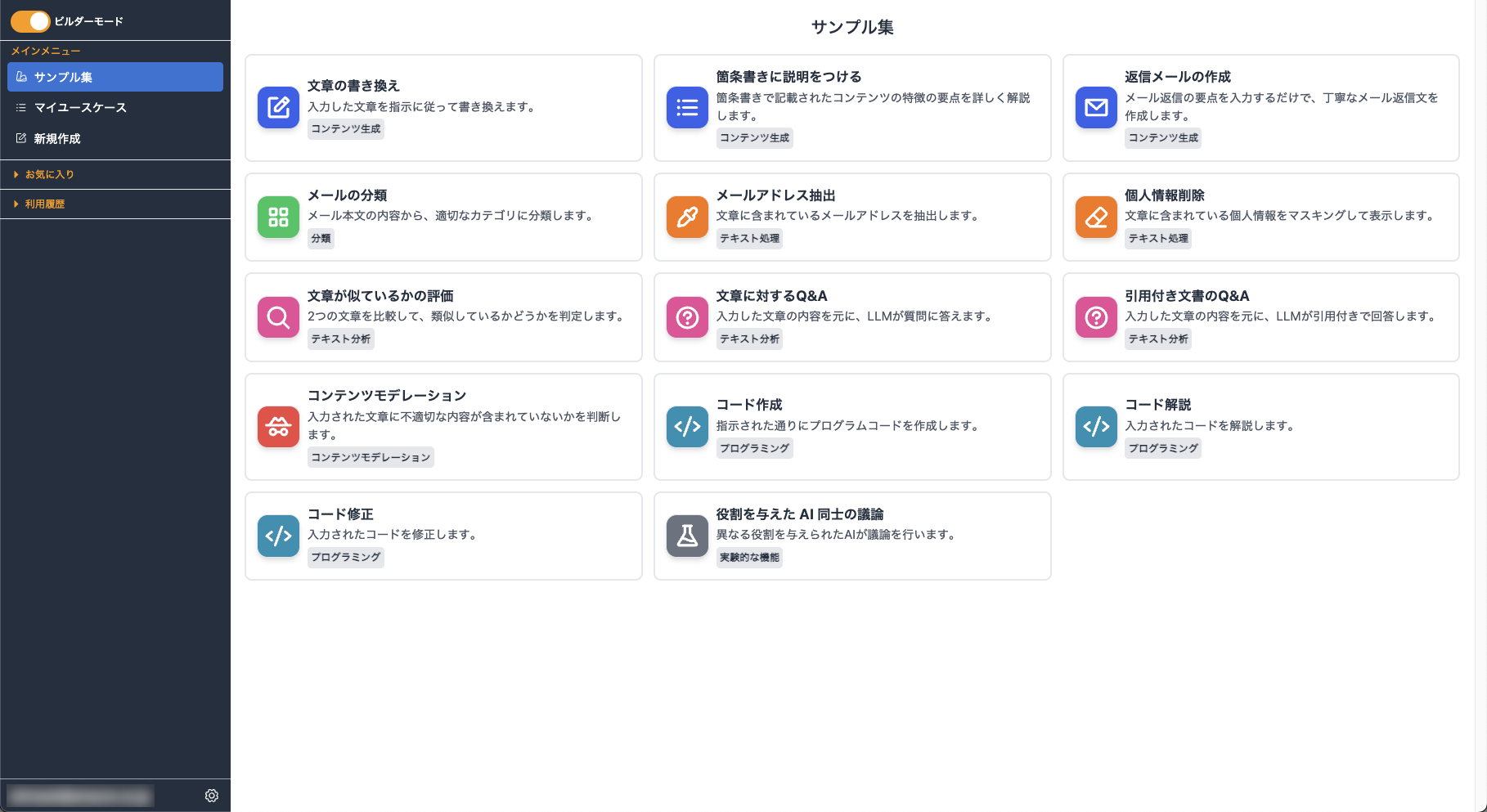Open マイユースケース in the sidebar
Viewport: 1487px width, 812px height.
[80, 108]
